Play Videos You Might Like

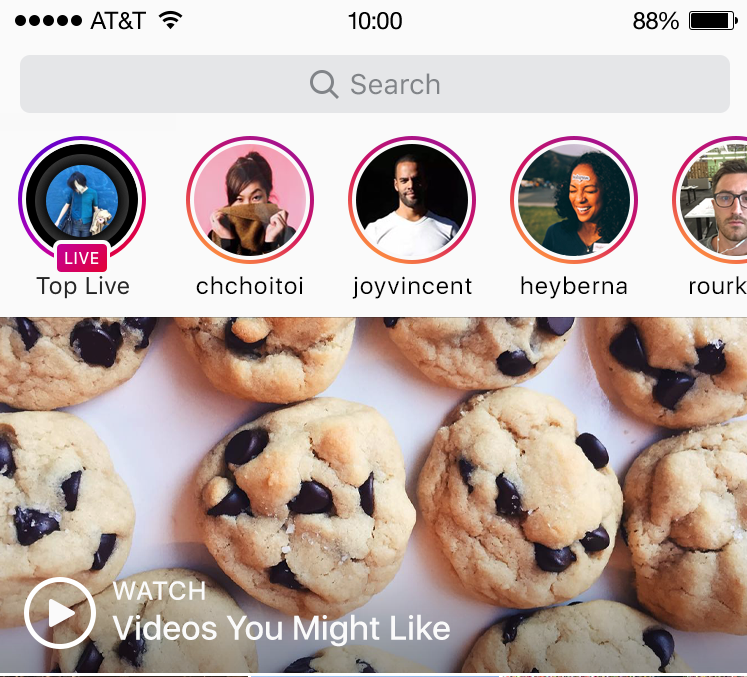click(x=60, y=613)
